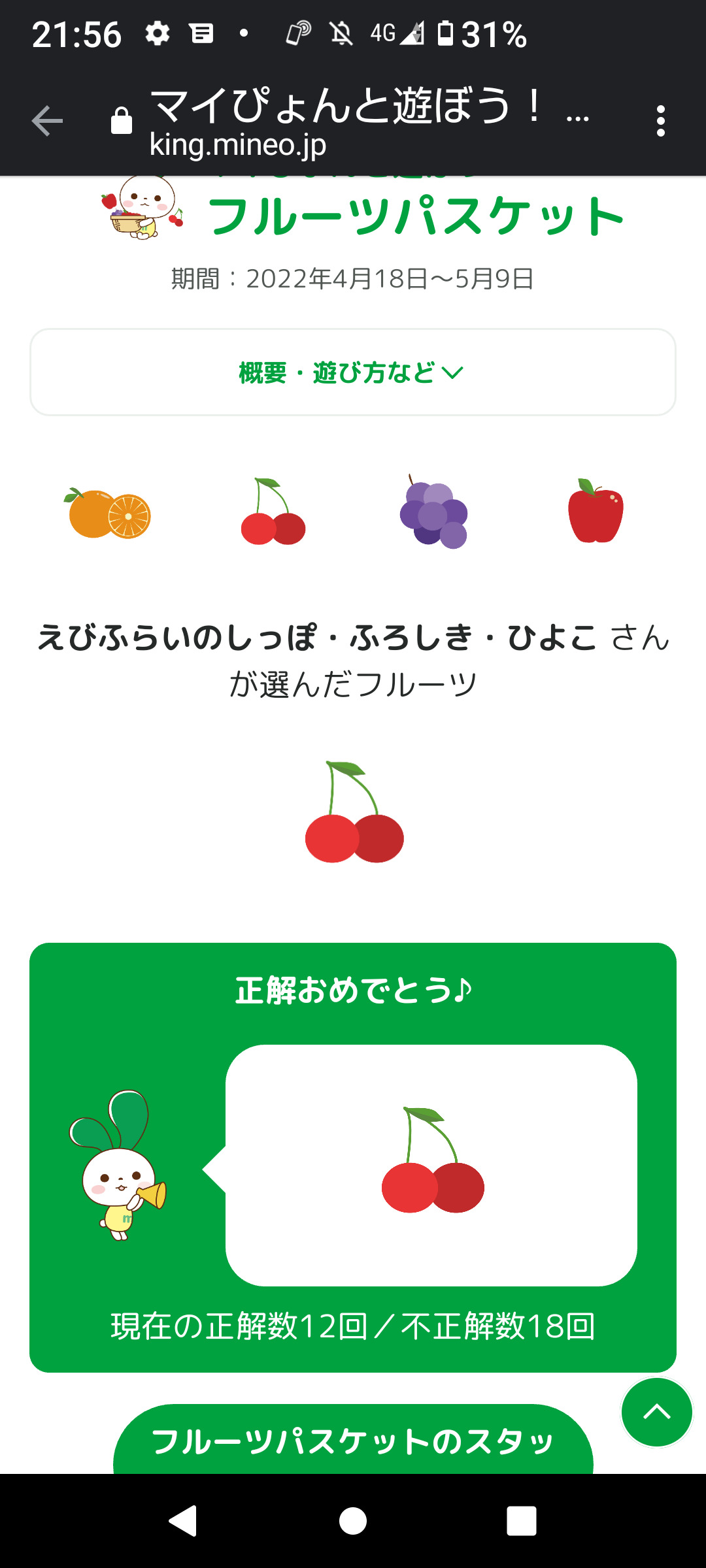
Task: Open the フルーツバスケットのスタッ button
Action: click(x=352, y=1441)
